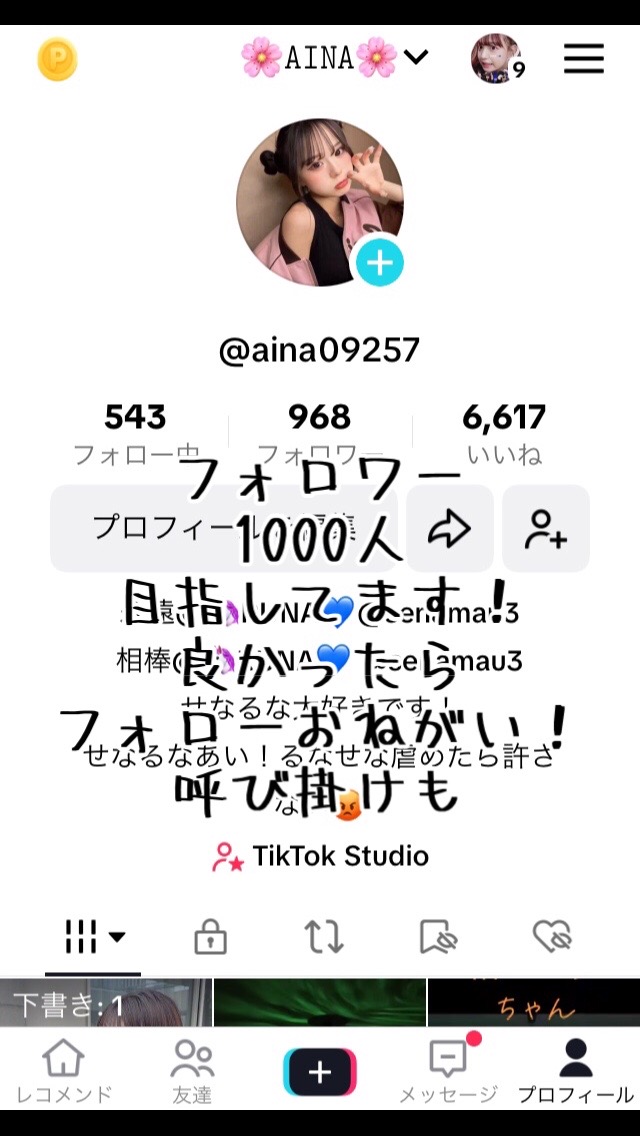640x1136 pixels.
Task: Switch to the 友達 tab
Action: pyautogui.click(x=192, y=1070)
